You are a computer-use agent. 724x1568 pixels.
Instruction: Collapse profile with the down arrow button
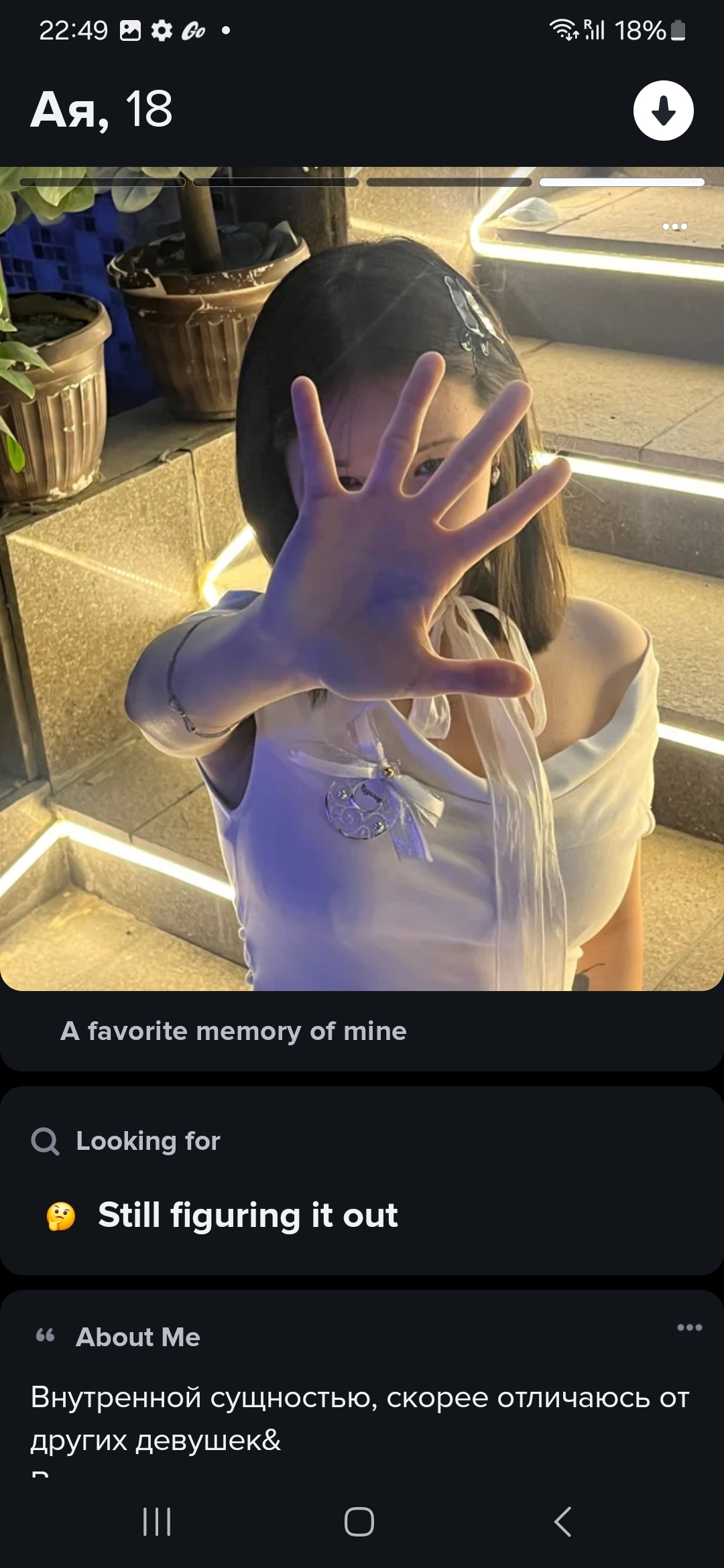(x=663, y=111)
